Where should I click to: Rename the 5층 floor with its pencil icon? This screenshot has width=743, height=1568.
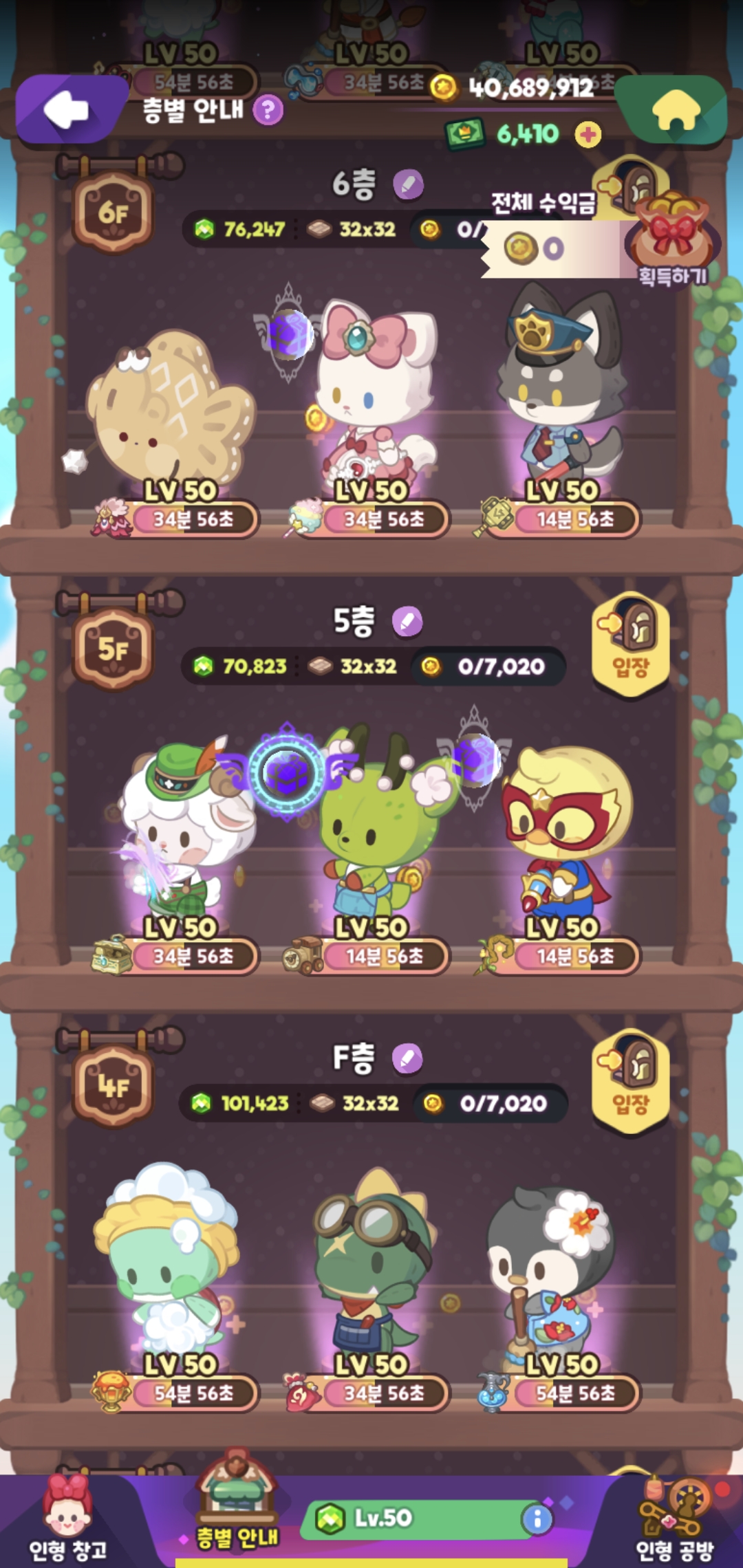407,622
